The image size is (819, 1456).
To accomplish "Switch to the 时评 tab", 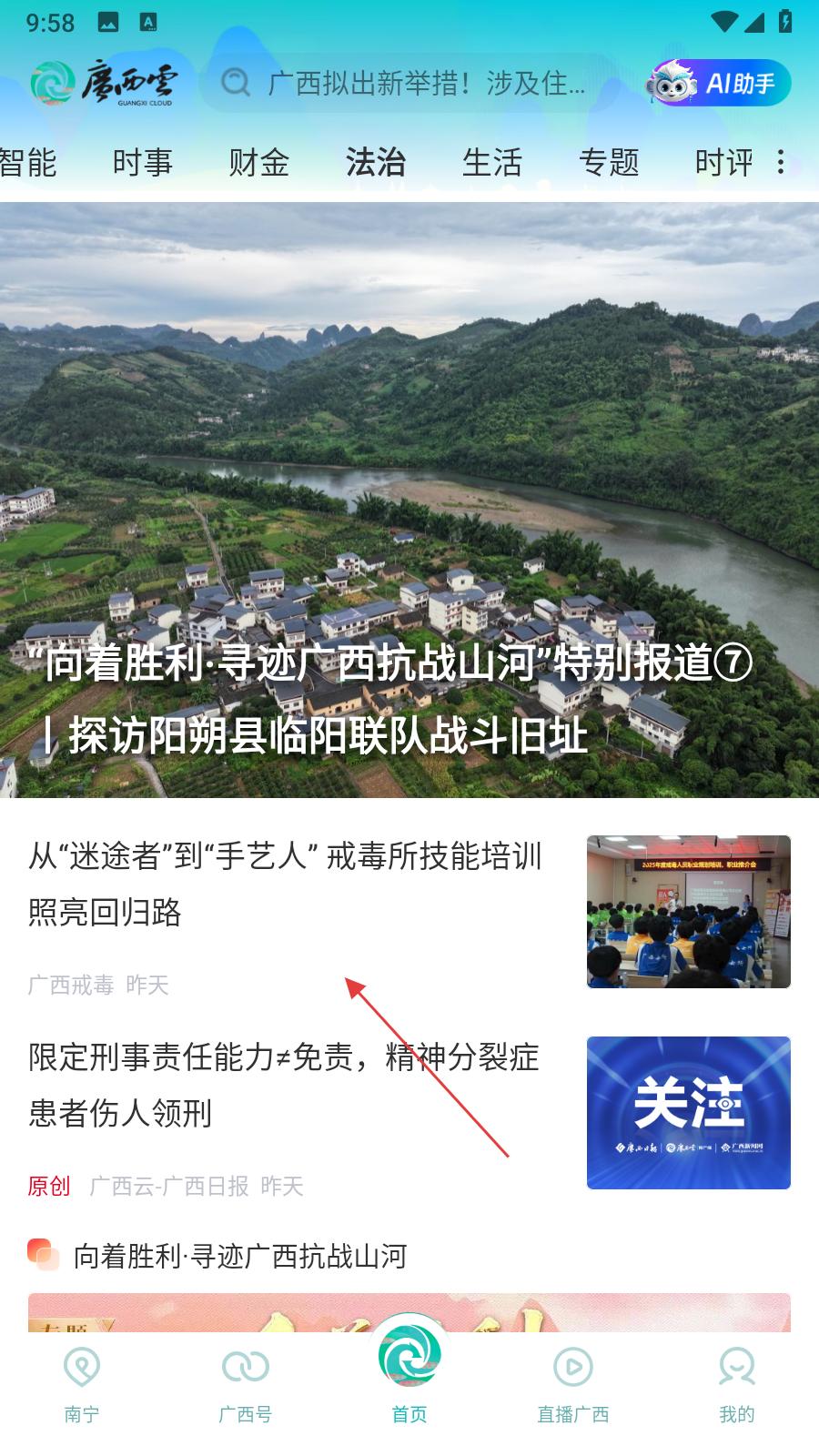I will point(724,163).
